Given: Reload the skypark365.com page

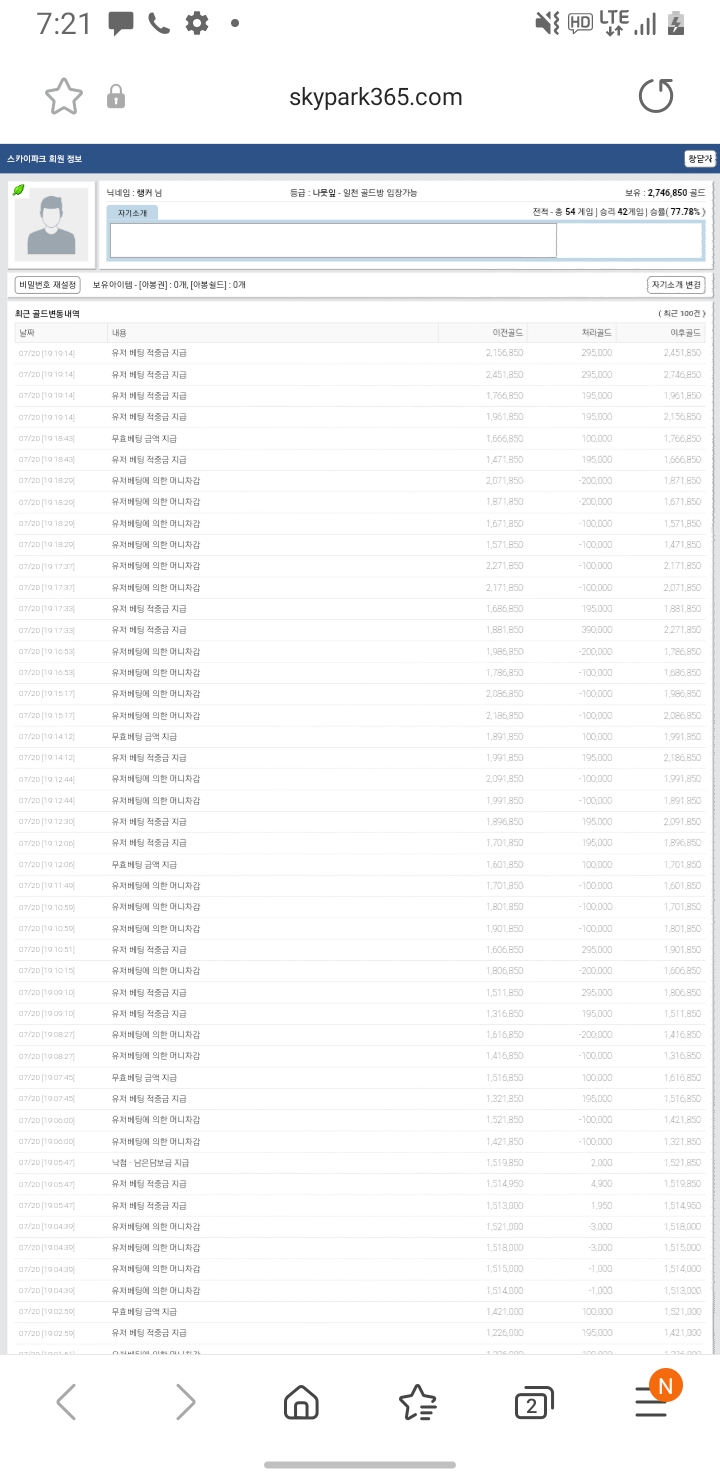Looking at the screenshot, I should [x=656, y=97].
